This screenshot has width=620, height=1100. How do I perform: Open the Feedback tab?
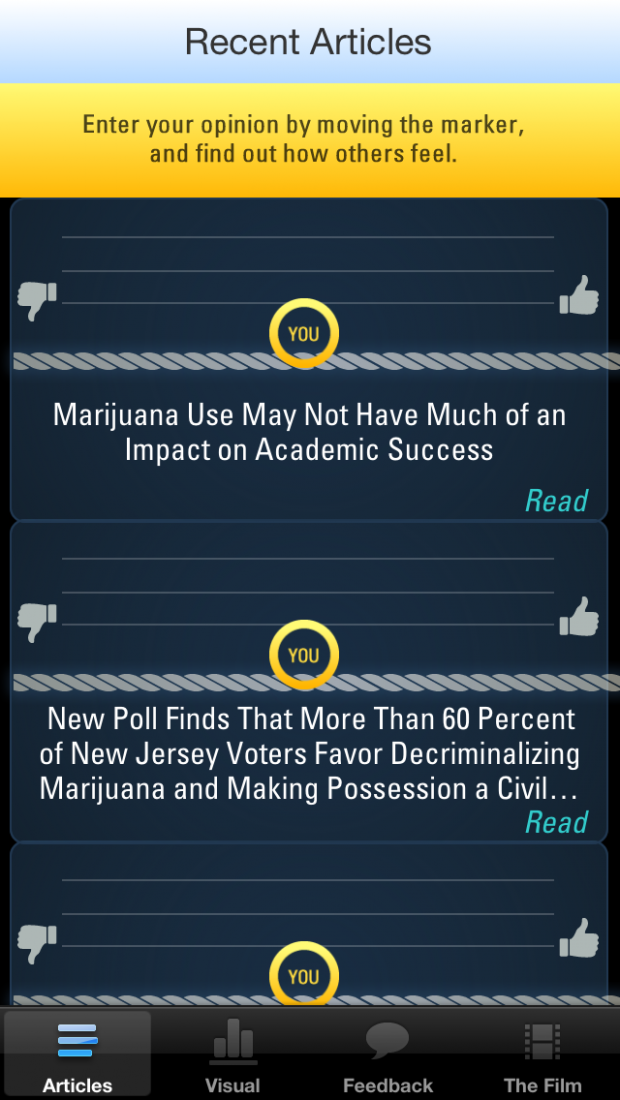coord(387,1054)
